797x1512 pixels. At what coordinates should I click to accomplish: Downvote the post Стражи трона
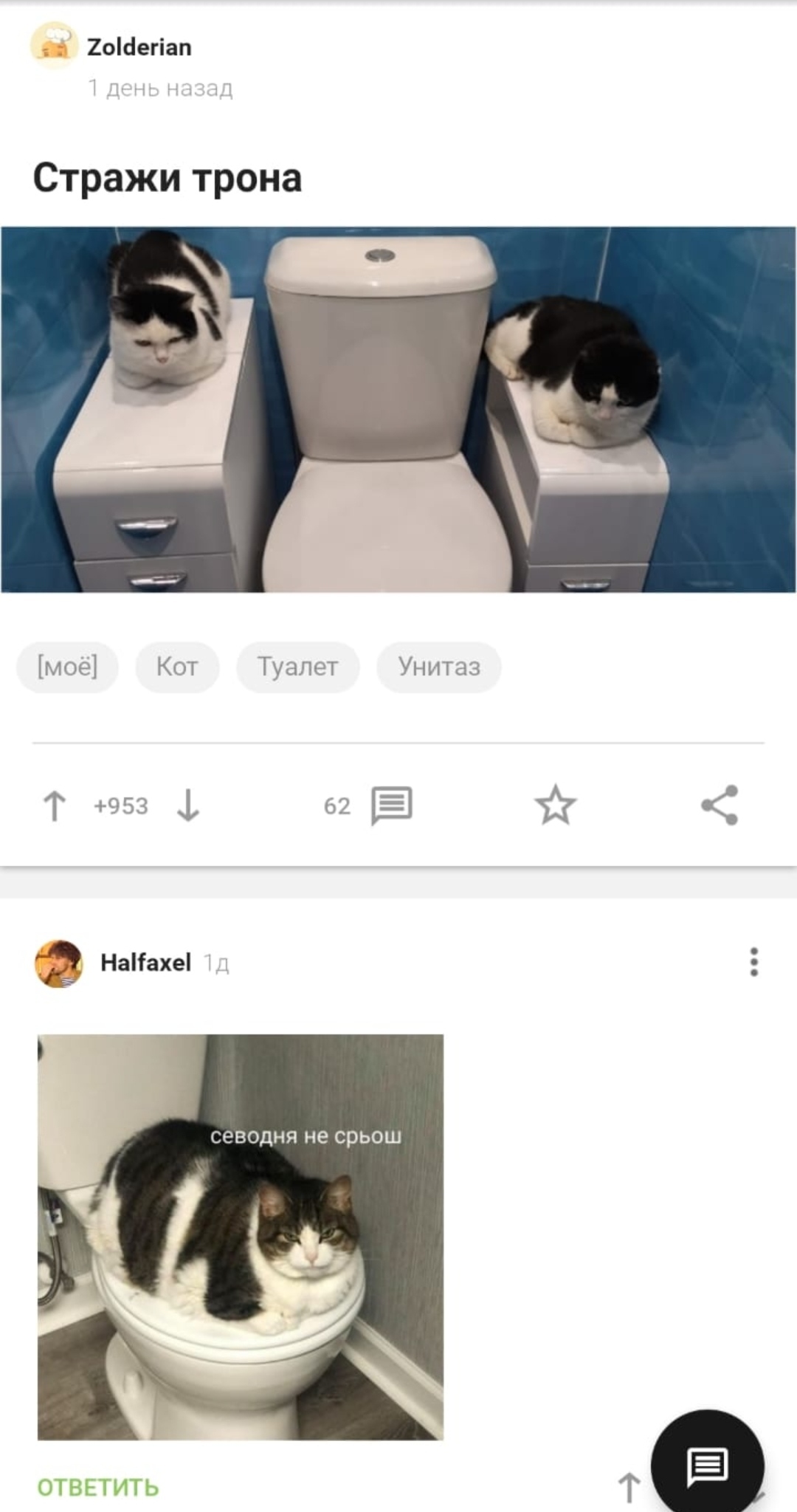188,805
